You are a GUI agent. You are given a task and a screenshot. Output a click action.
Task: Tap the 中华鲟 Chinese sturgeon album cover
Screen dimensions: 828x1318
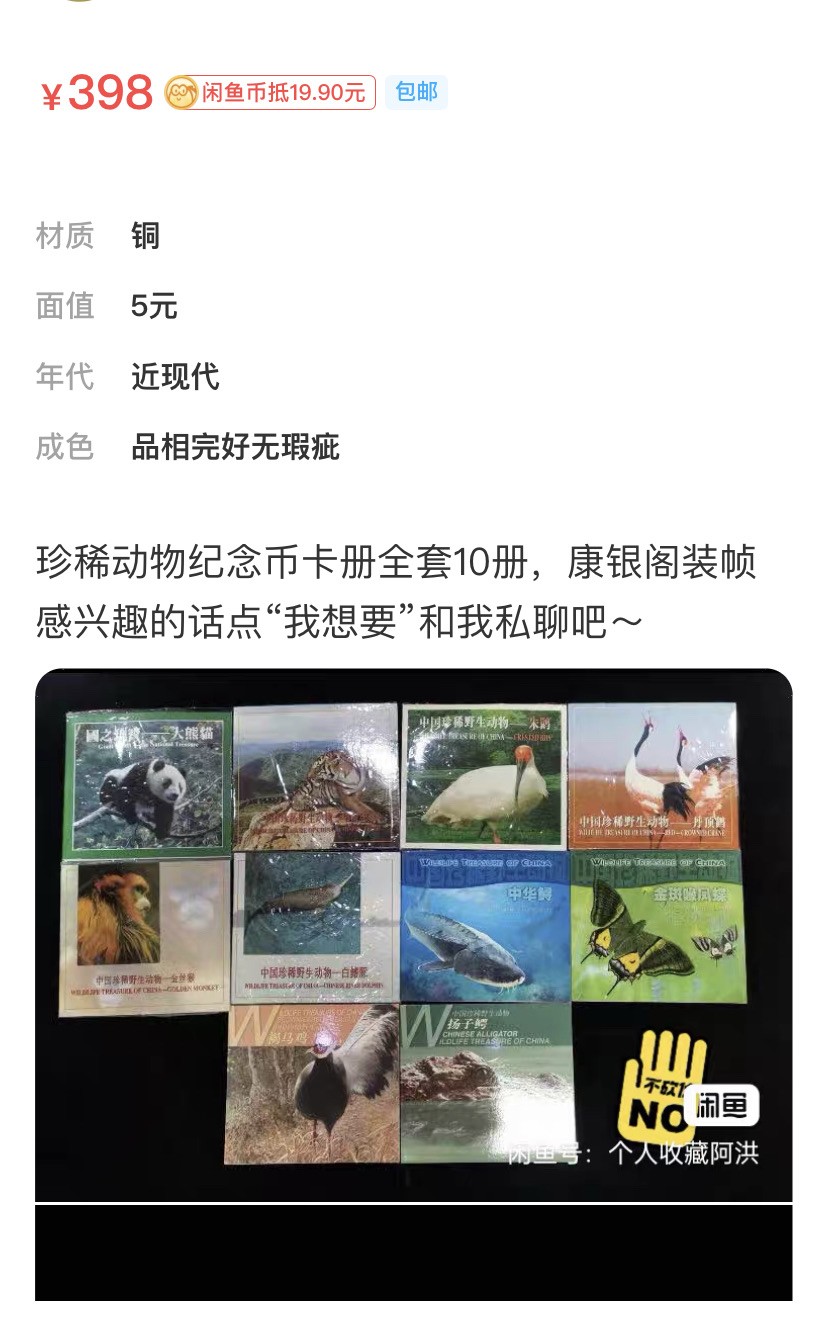[x=483, y=932]
